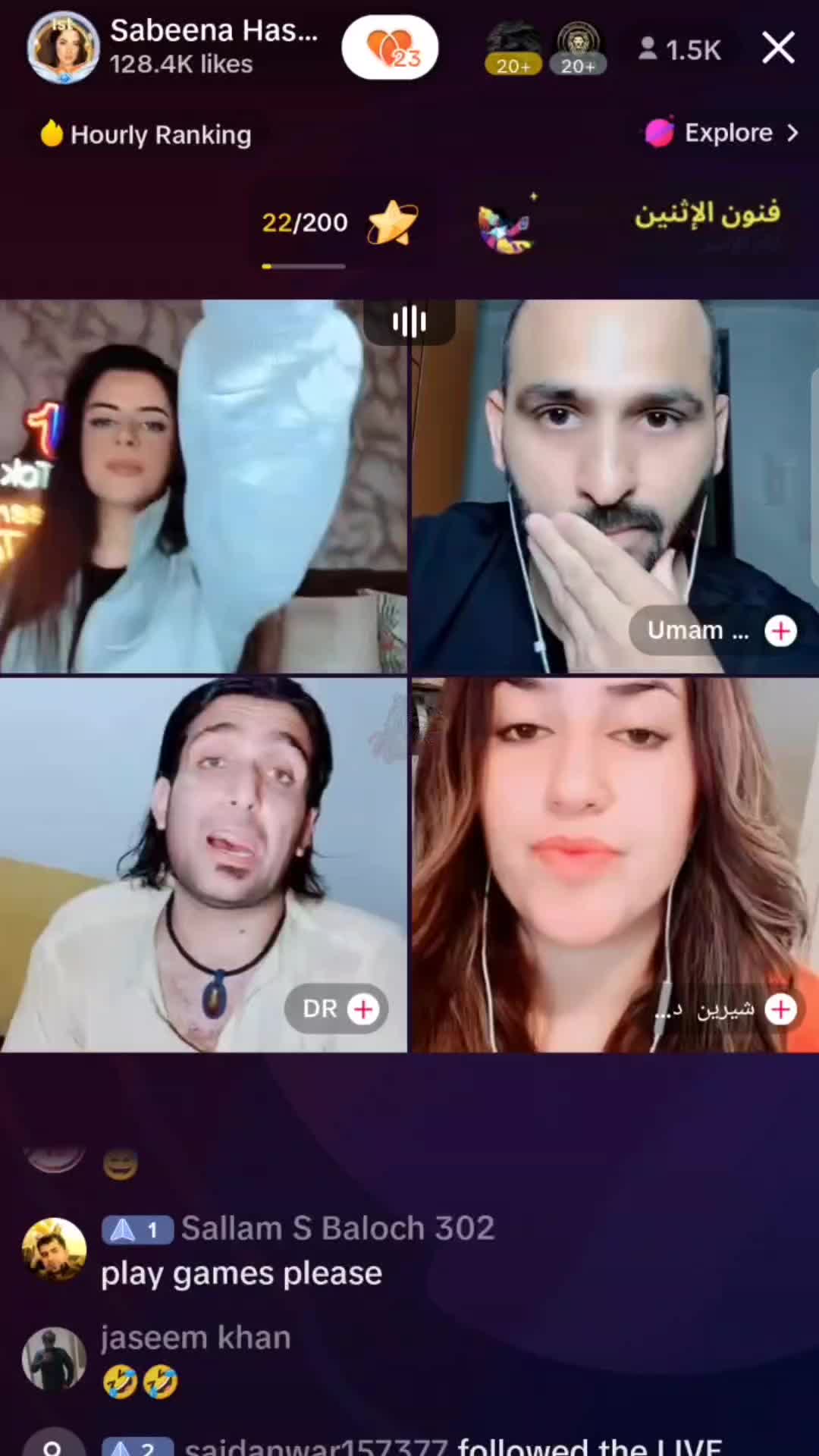The height and width of the screenshot is (1456, 819).
Task: Tap the heart follow button
Action: point(390,49)
